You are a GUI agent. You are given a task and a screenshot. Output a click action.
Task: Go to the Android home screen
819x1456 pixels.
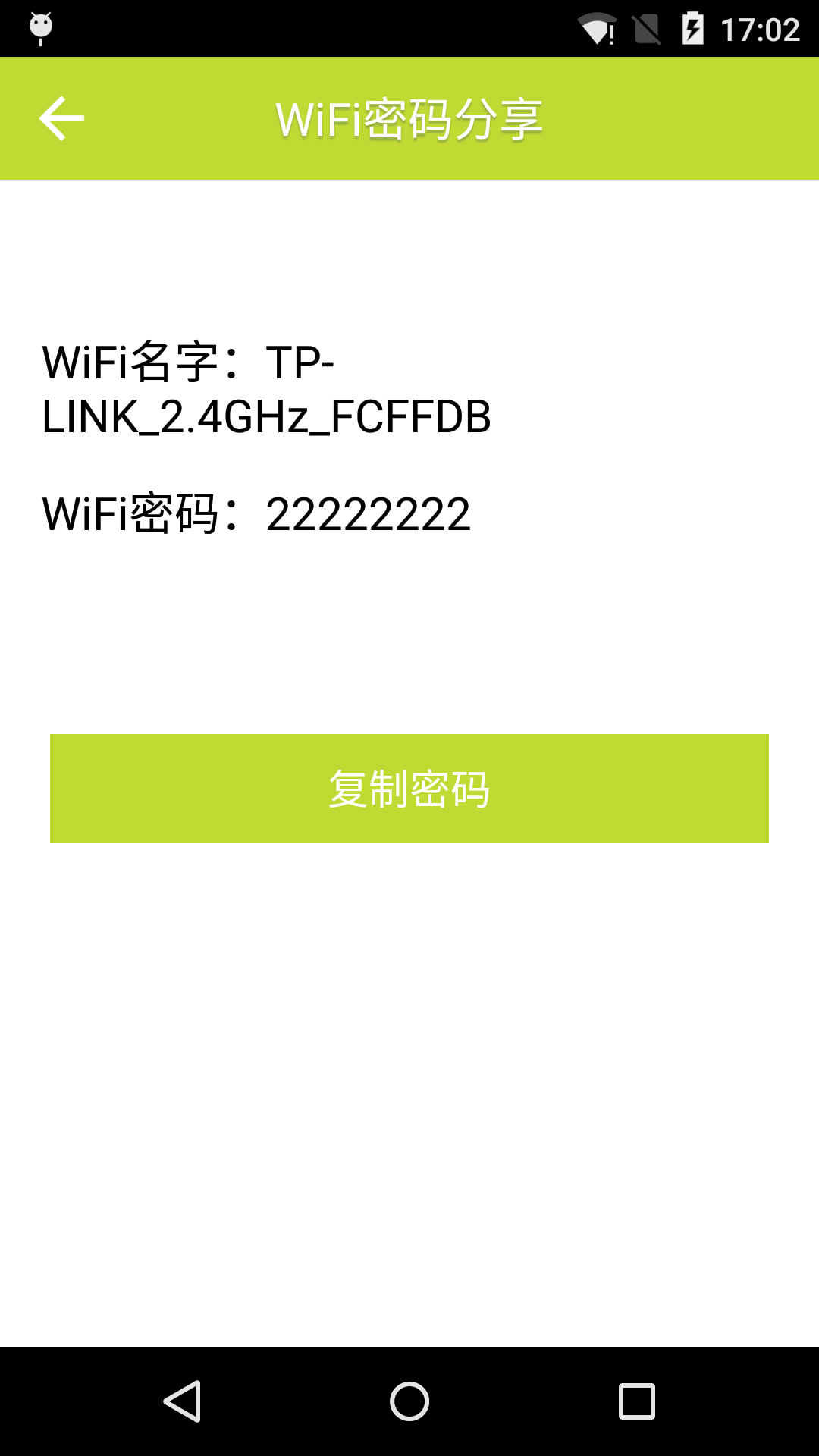point(409,1401)
